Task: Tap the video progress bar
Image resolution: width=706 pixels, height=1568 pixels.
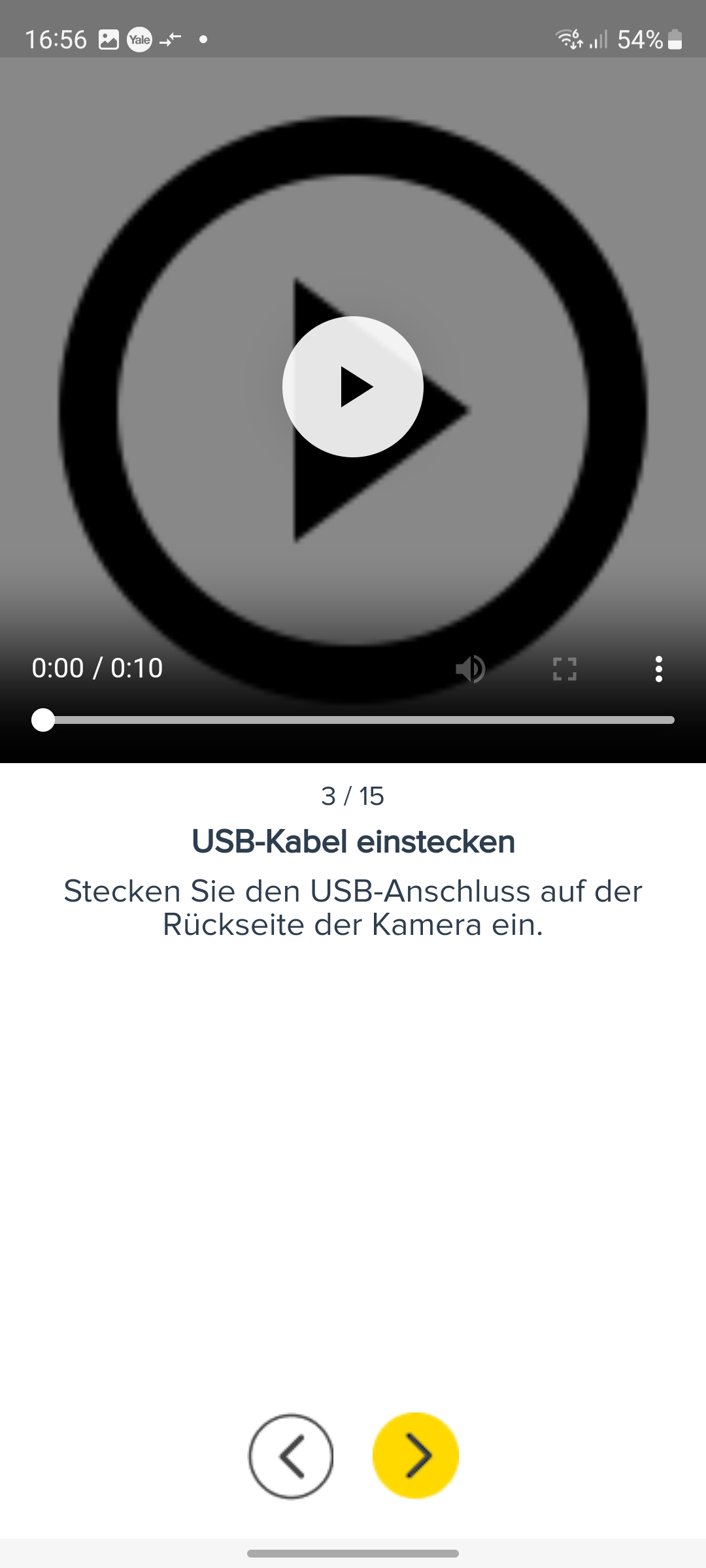Action: (353, 720)
